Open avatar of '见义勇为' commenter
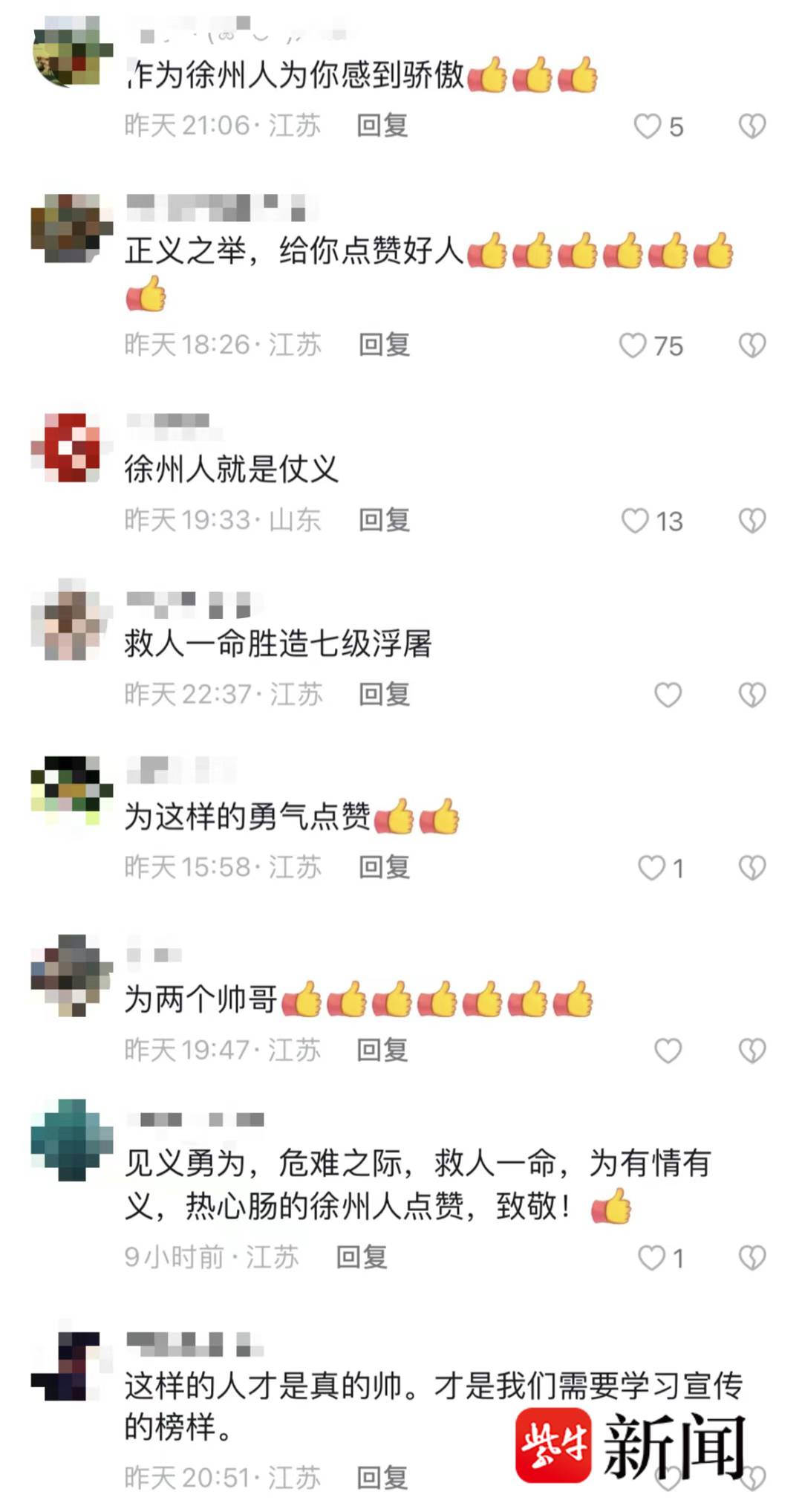The height and width of the screenshot is (1512, 802). [x=71, y=1139]
